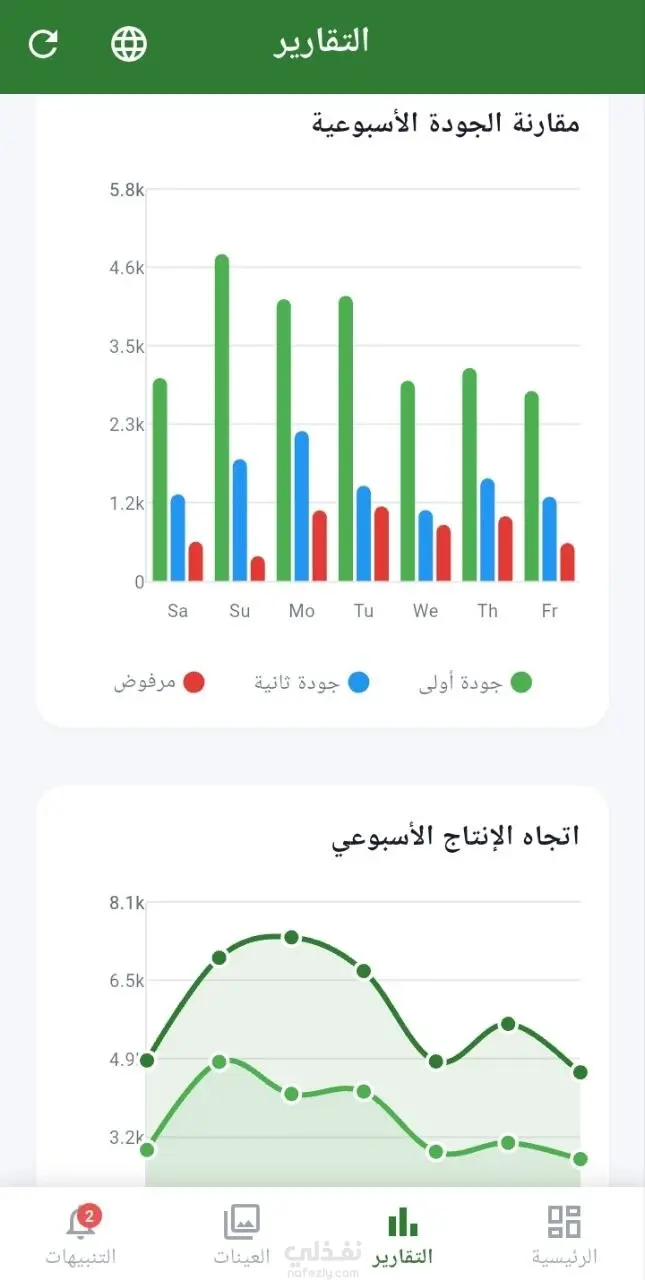Open the العينات samples tab

[x=242, y=1235]
